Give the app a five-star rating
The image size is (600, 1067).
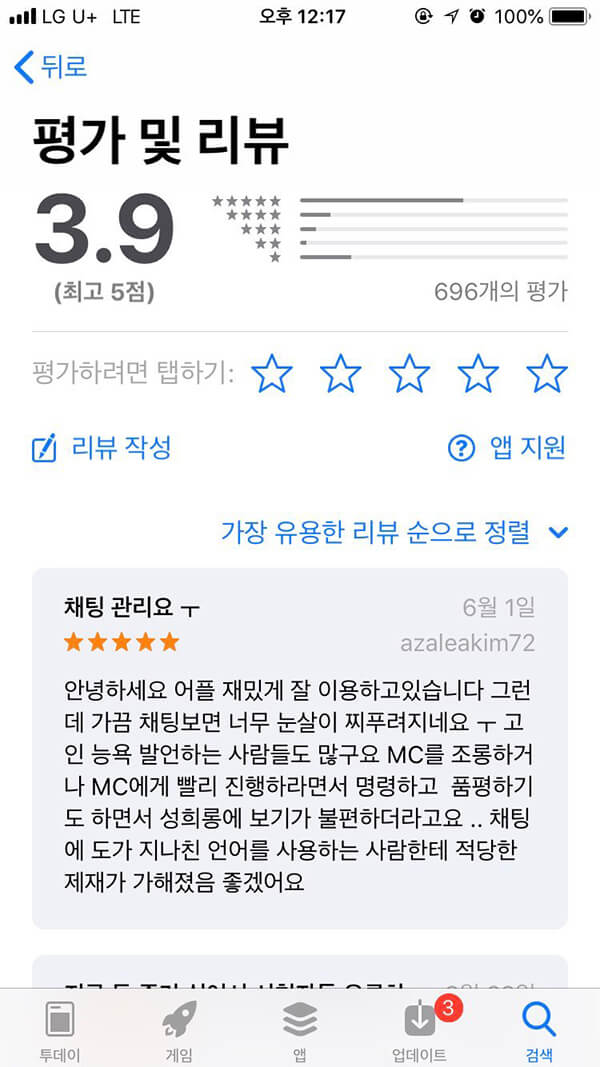pos(546,374)
